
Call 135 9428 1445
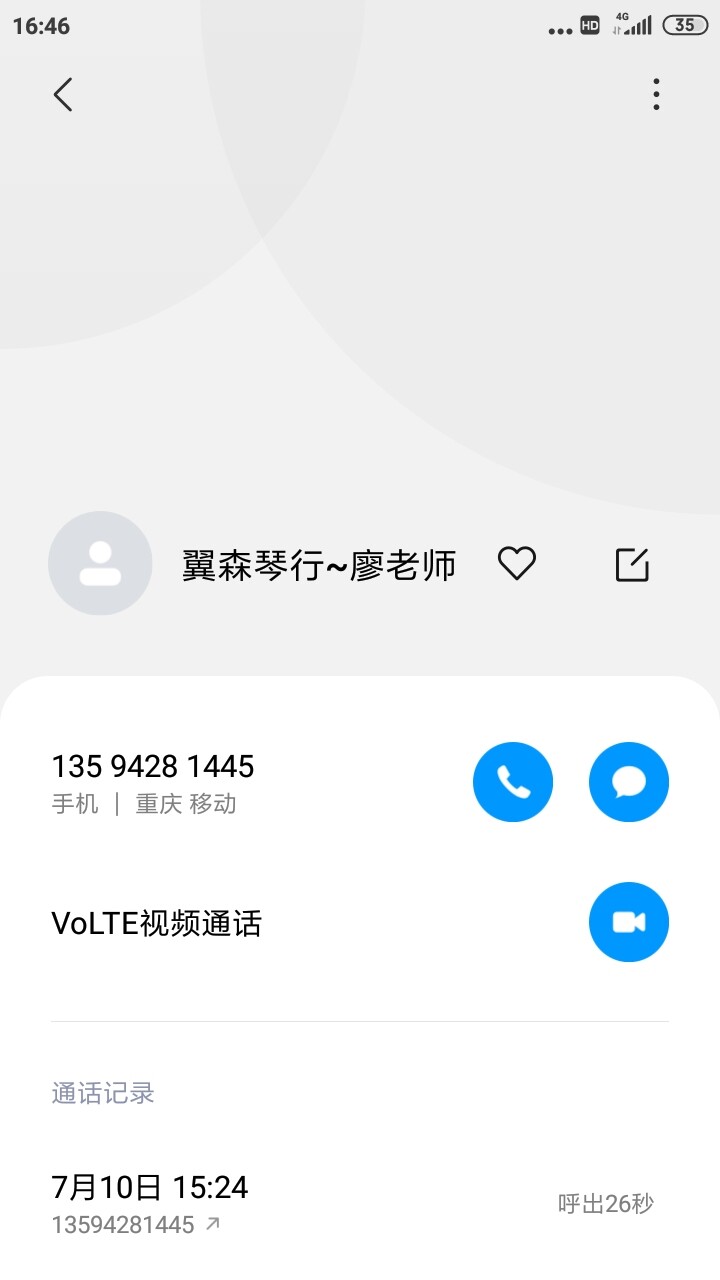tap(513, 782)
